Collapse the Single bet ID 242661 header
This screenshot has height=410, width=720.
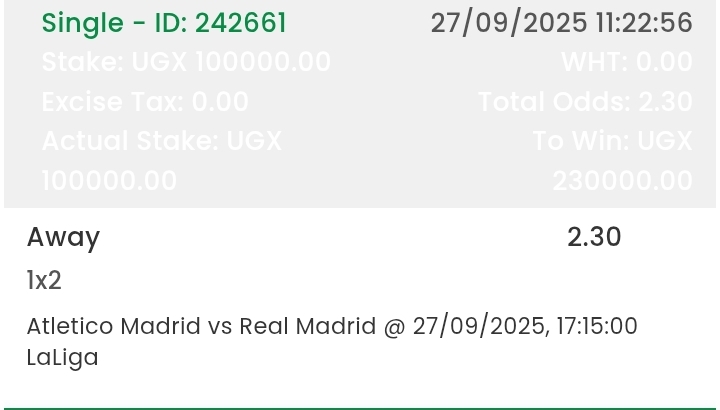pyautogui.click(x=165, y=23)
